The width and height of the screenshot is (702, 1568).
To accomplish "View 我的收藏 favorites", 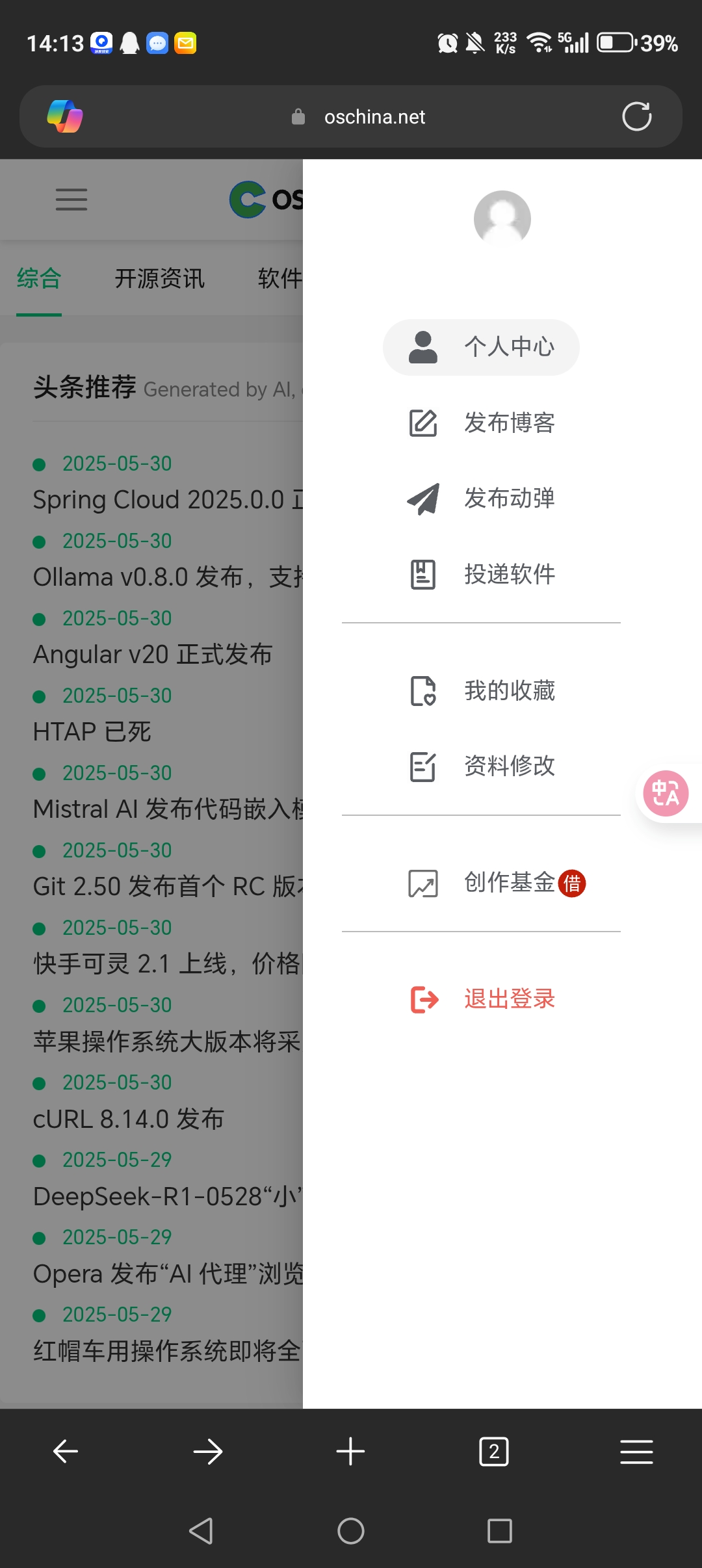I will pyautogui.click(x=481, y=690).
